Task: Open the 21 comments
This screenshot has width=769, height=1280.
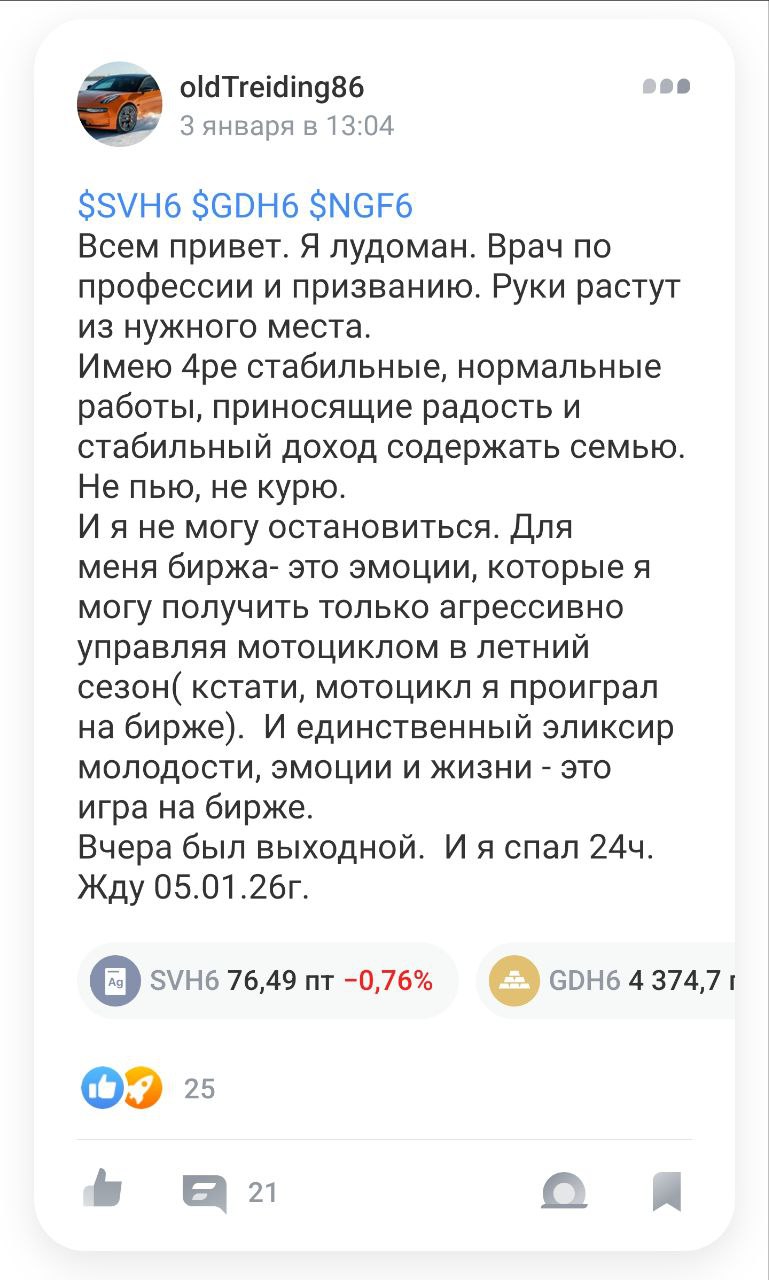Action: pyautogui.click(x=230, y=1192)
